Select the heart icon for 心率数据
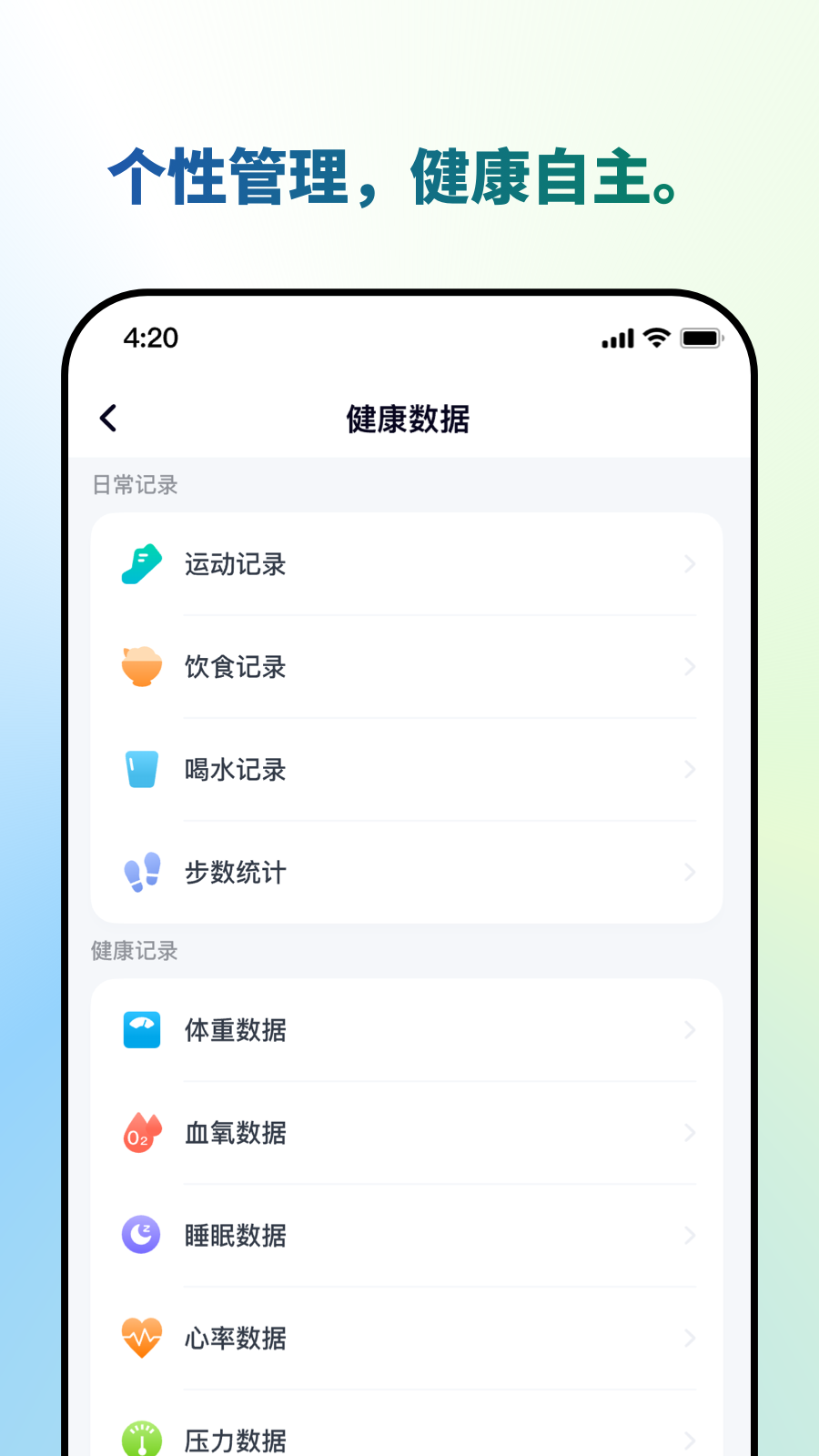Viewport: 819px width, 1456px height. tap(141, 1339)
